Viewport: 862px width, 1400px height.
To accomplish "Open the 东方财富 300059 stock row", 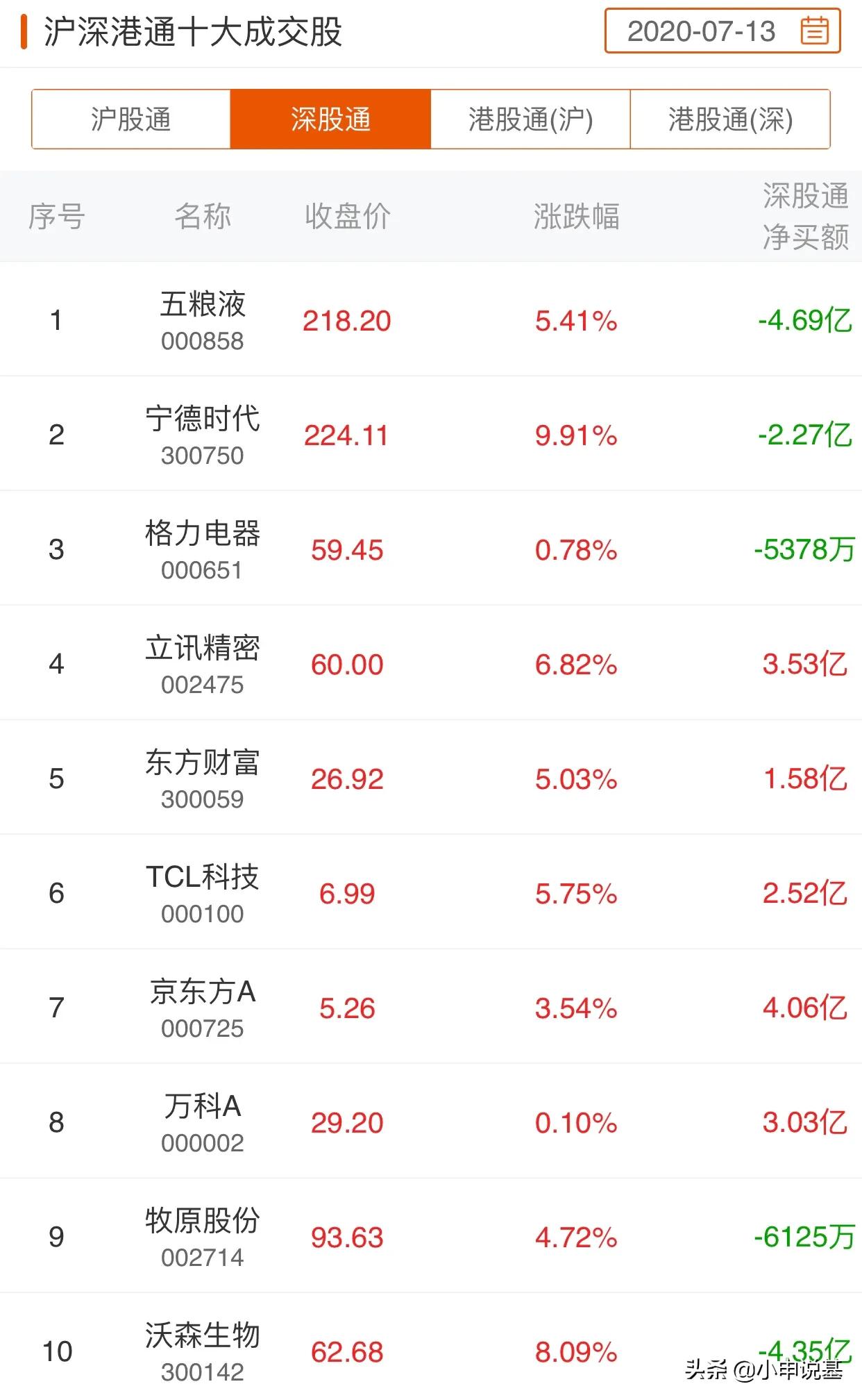I will point(431,778).
